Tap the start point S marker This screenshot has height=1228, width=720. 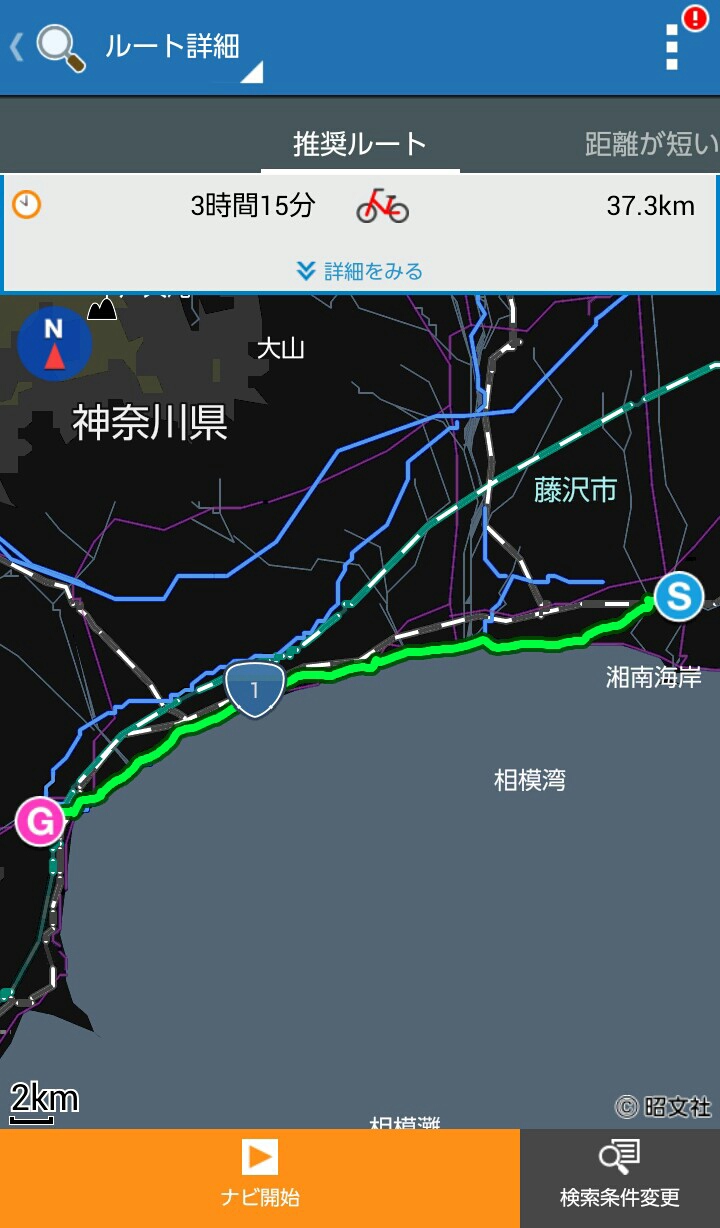[679, 597]
